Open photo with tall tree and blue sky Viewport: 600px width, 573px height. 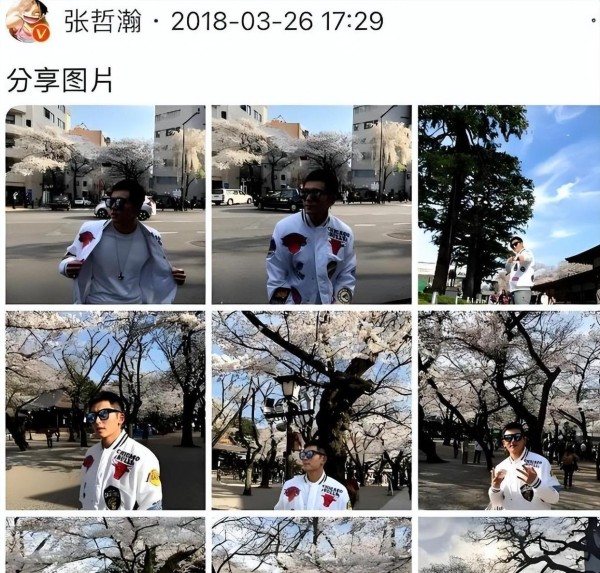click(508, 204)
